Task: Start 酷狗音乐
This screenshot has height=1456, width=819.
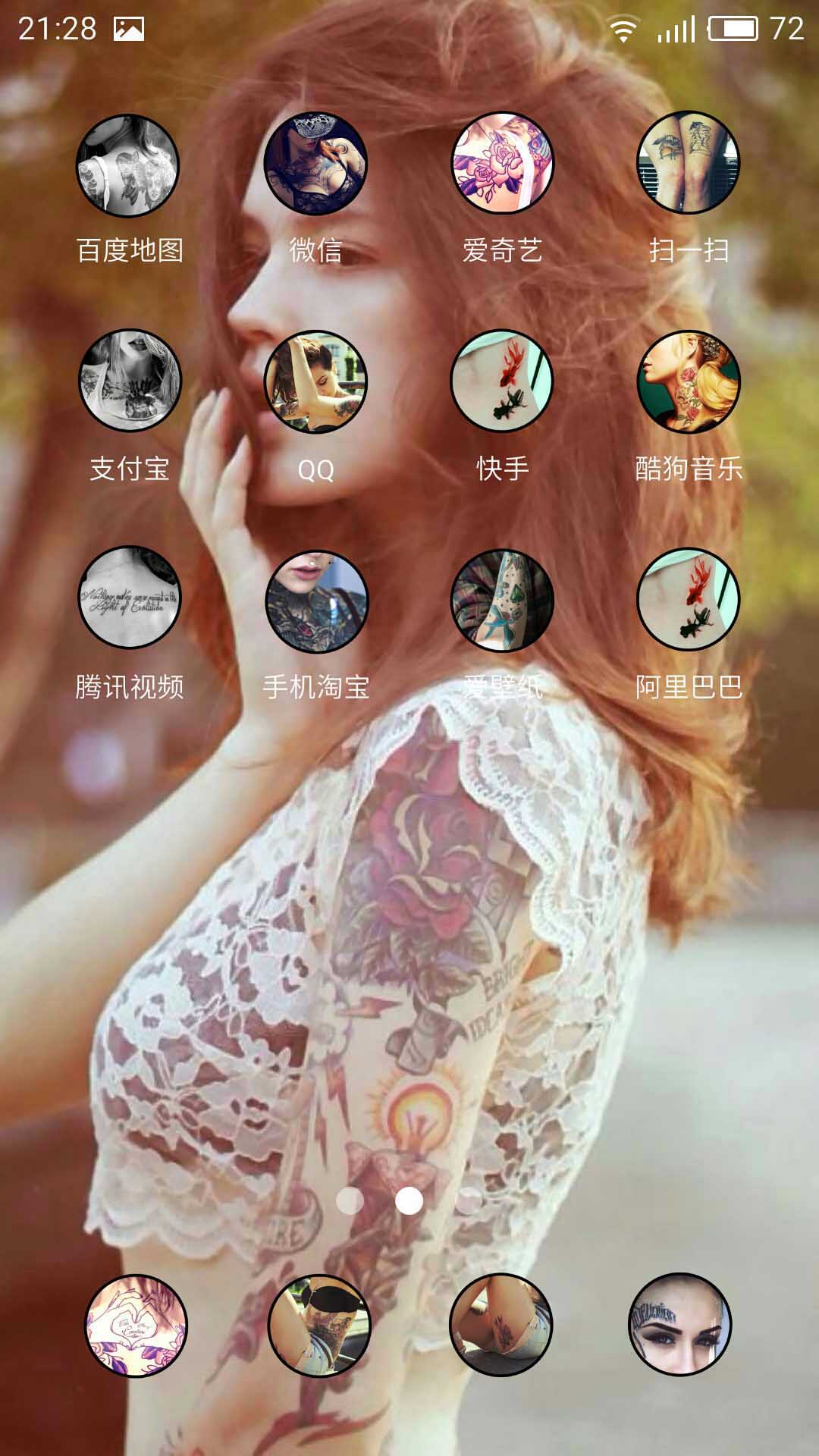Action: tap(688, 381)
